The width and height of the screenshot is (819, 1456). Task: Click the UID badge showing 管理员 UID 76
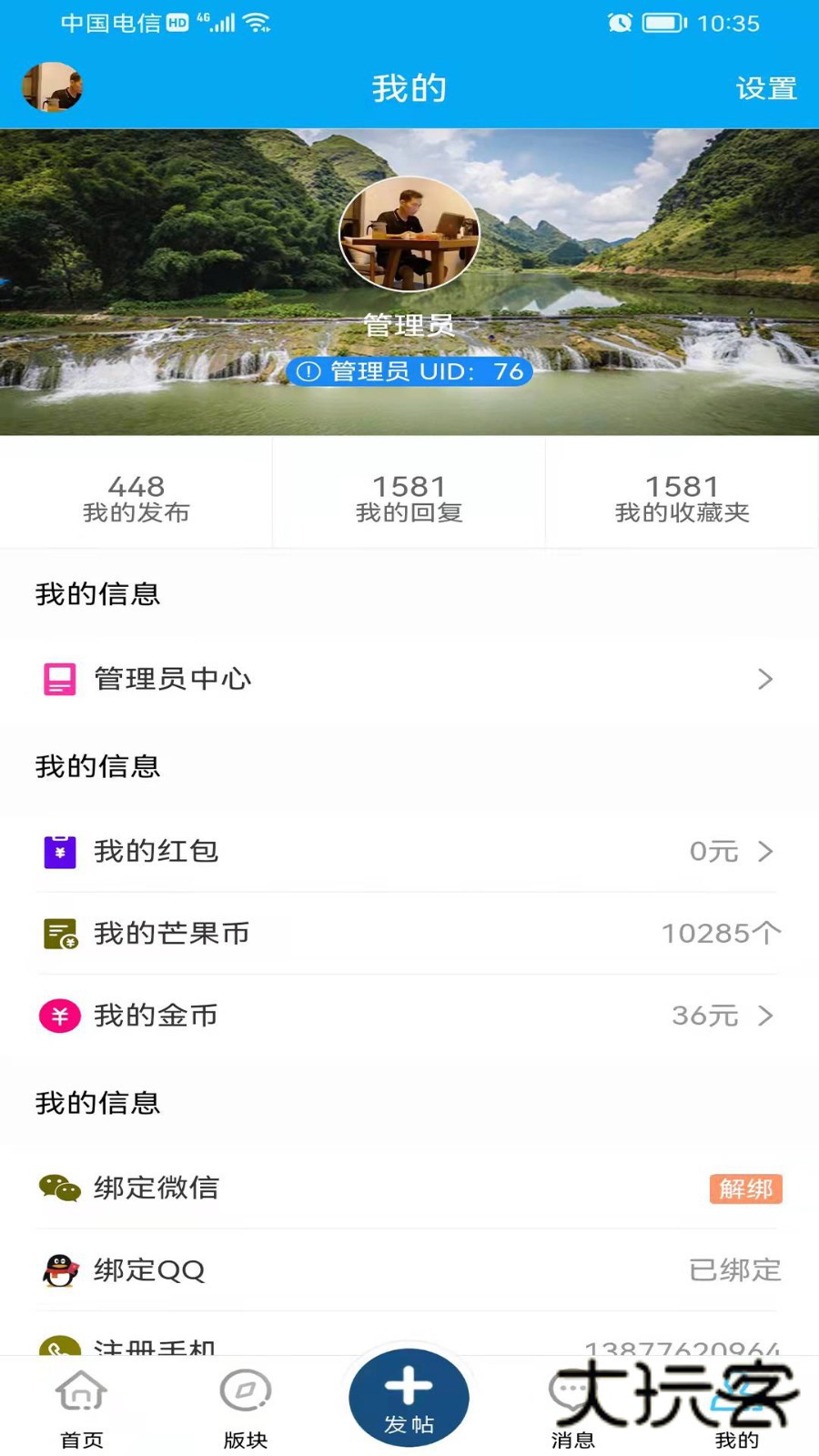click(409, 371)
